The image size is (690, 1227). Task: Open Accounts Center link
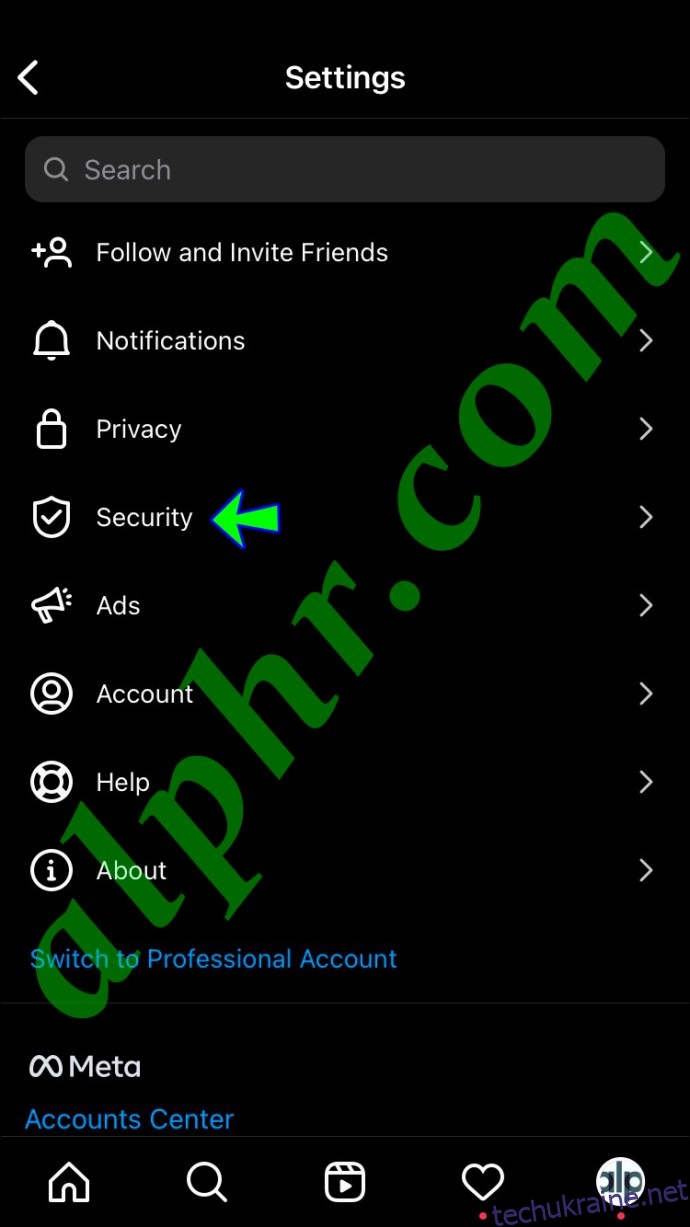pyautogui.click(x=129, y=1119)
